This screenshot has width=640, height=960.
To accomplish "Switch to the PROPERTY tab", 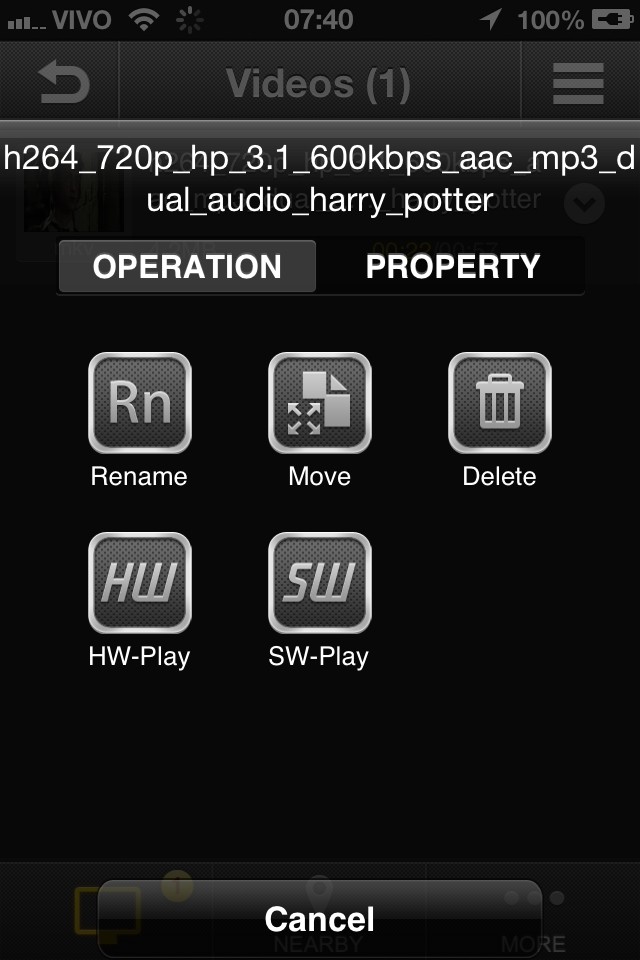I will (x=452, y=267).
